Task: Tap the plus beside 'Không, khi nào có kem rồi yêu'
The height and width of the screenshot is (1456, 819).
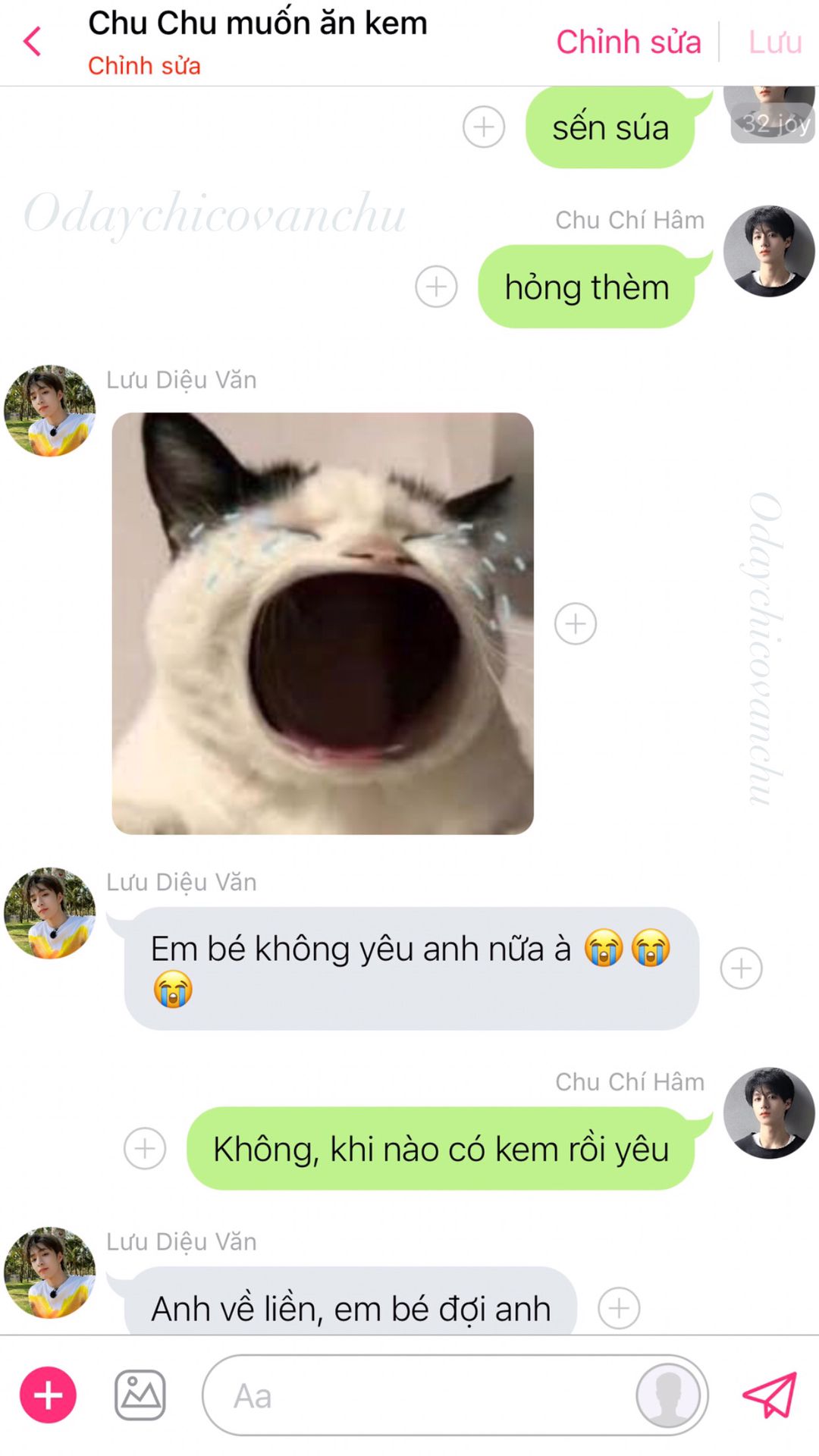Action: 145,1149
